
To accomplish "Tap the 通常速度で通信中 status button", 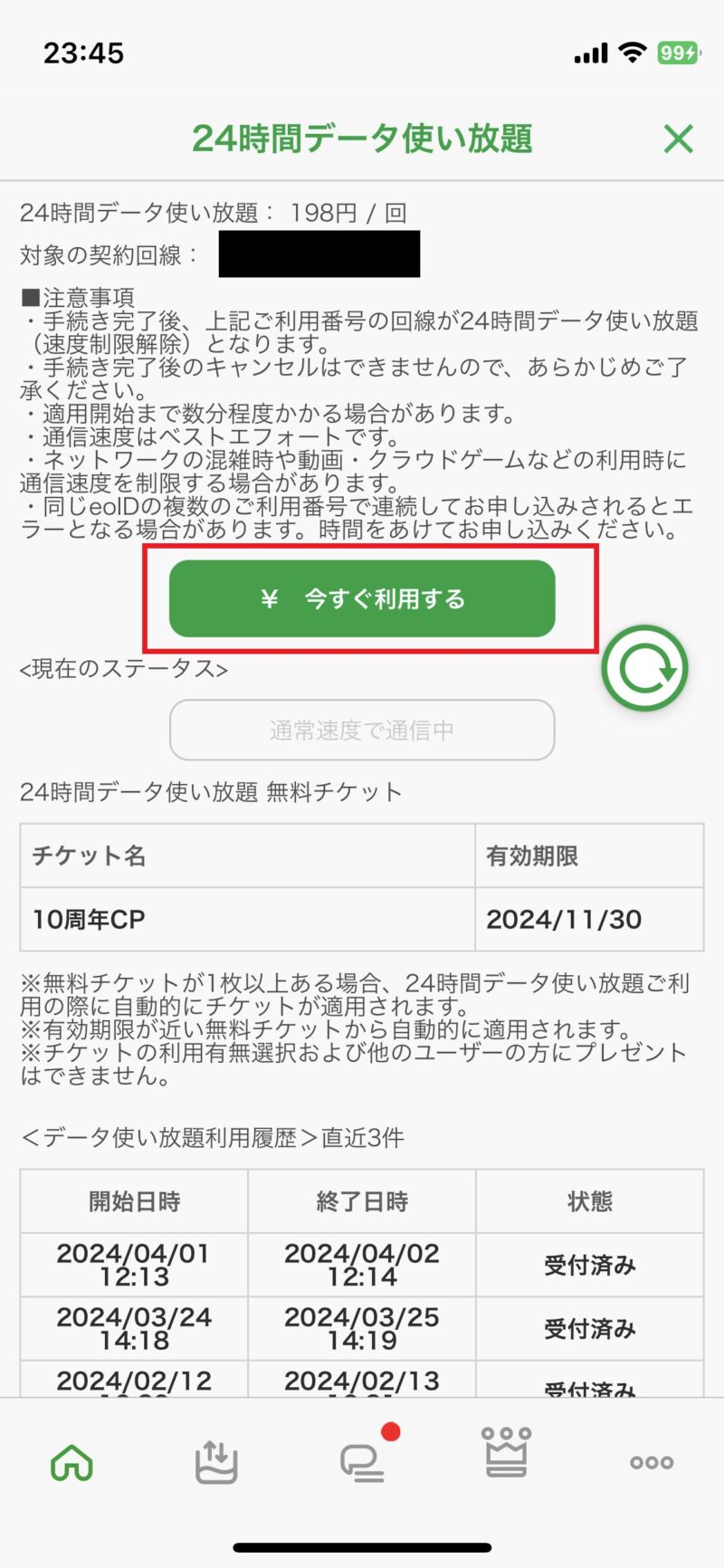I will click(x=362, y=731).
